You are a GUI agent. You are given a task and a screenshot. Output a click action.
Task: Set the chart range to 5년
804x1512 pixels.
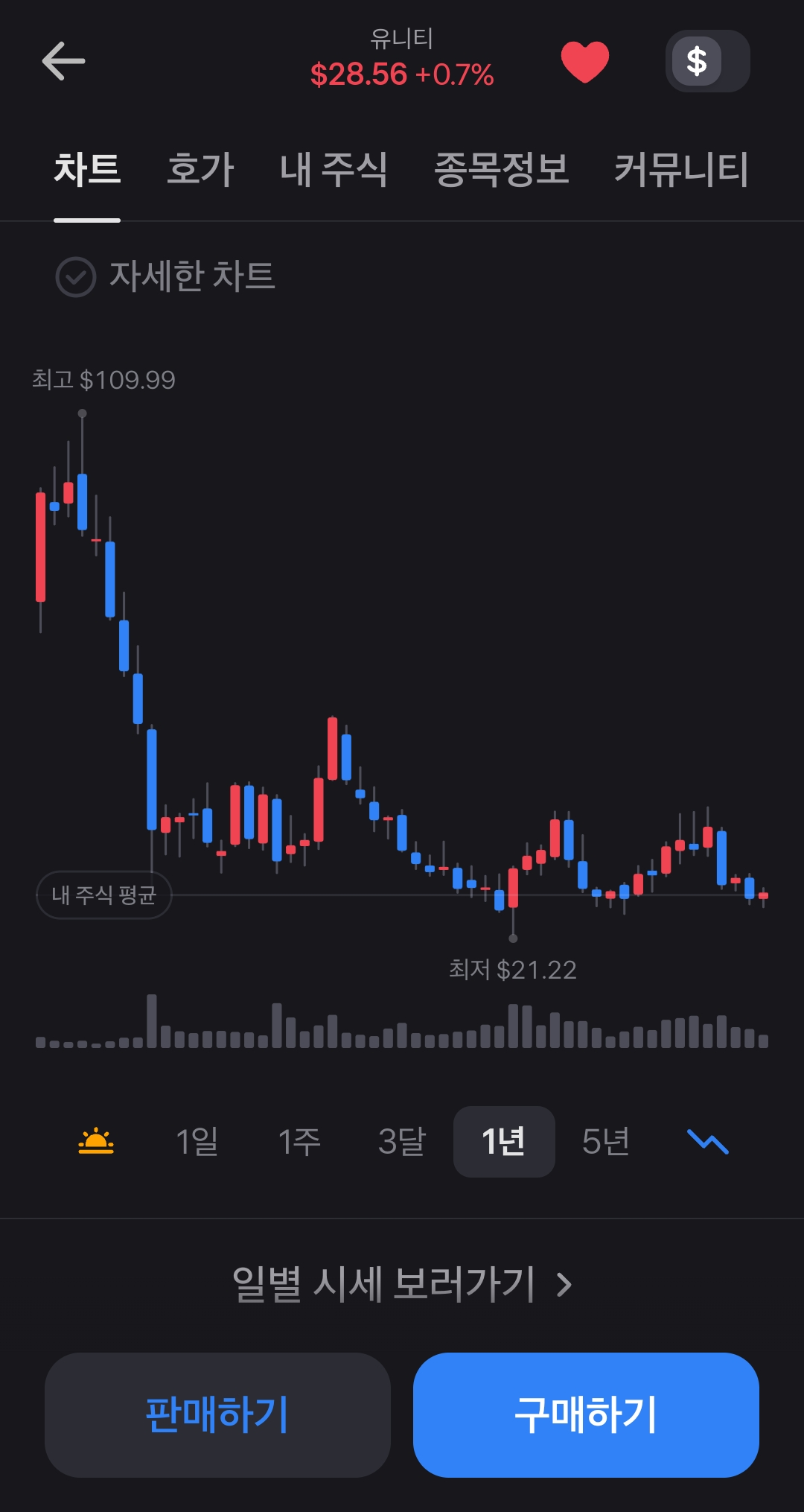click(605, 1141)
